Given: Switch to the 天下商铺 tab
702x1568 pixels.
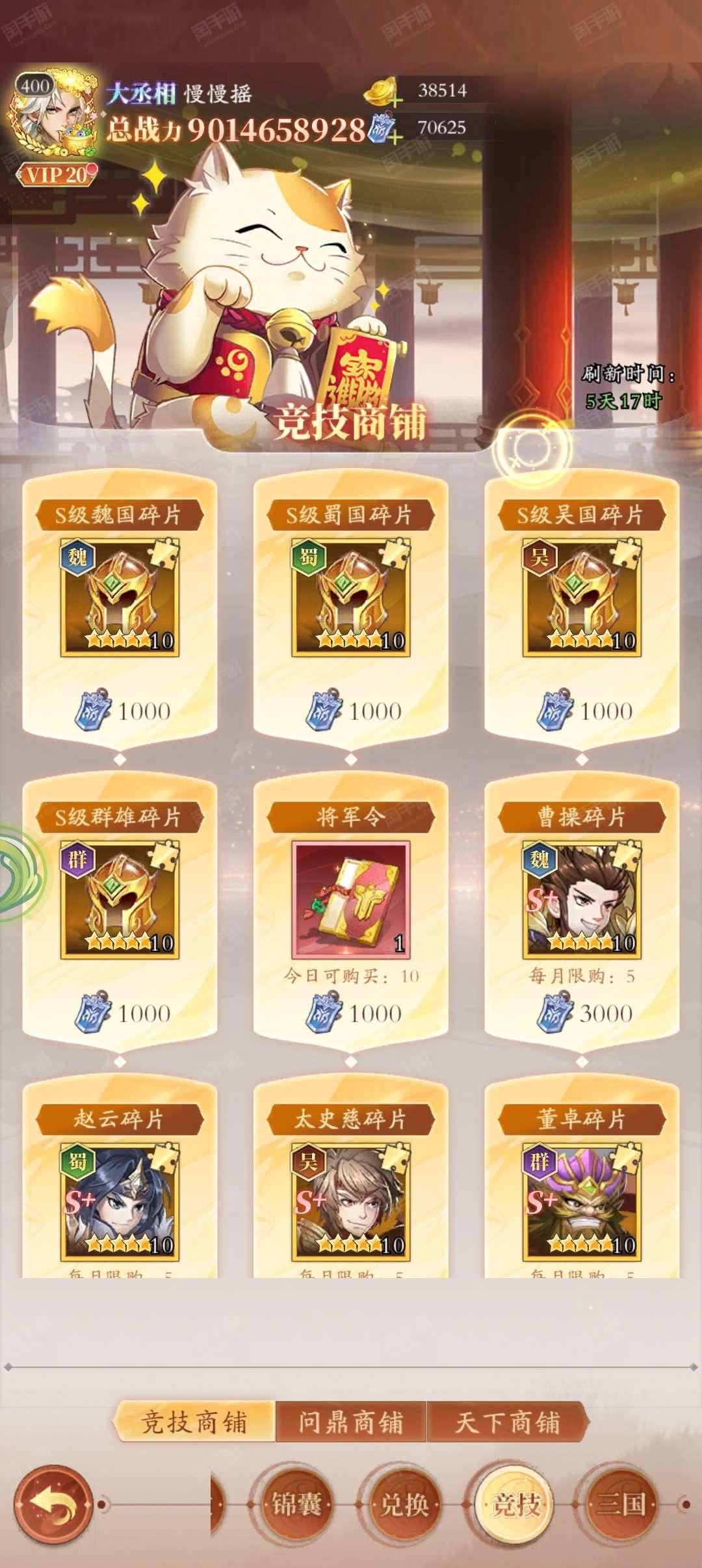Looking at the screenshot, I should pos(508,1422).
